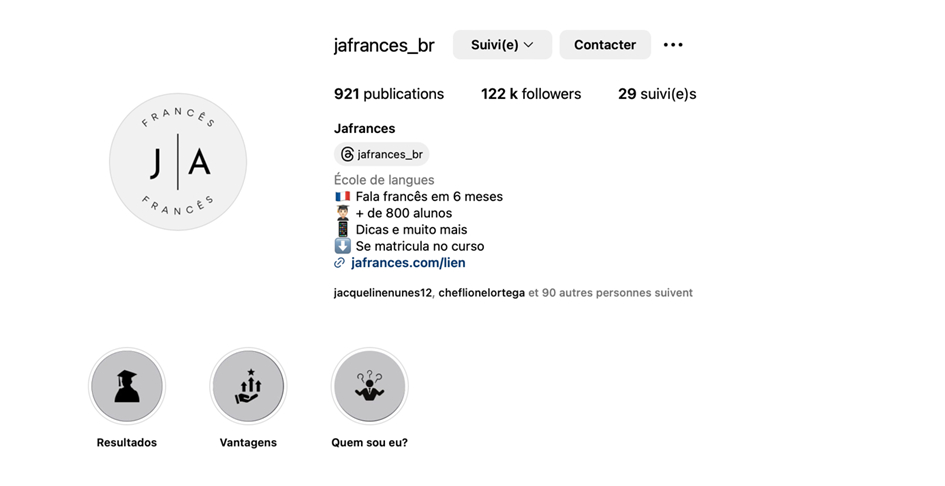Open the three-dot options menu

point(673,45)
